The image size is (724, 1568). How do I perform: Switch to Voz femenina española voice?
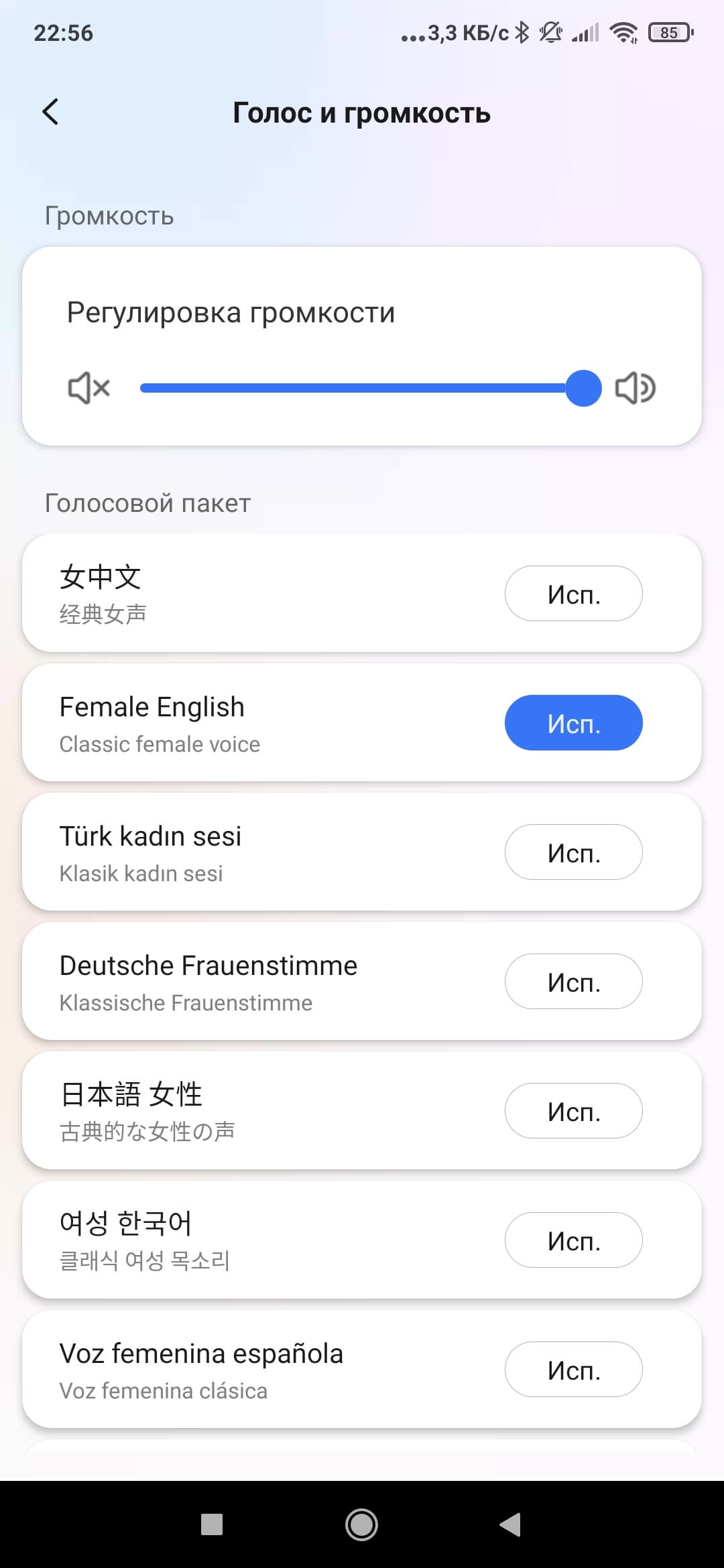(573, 1370)
